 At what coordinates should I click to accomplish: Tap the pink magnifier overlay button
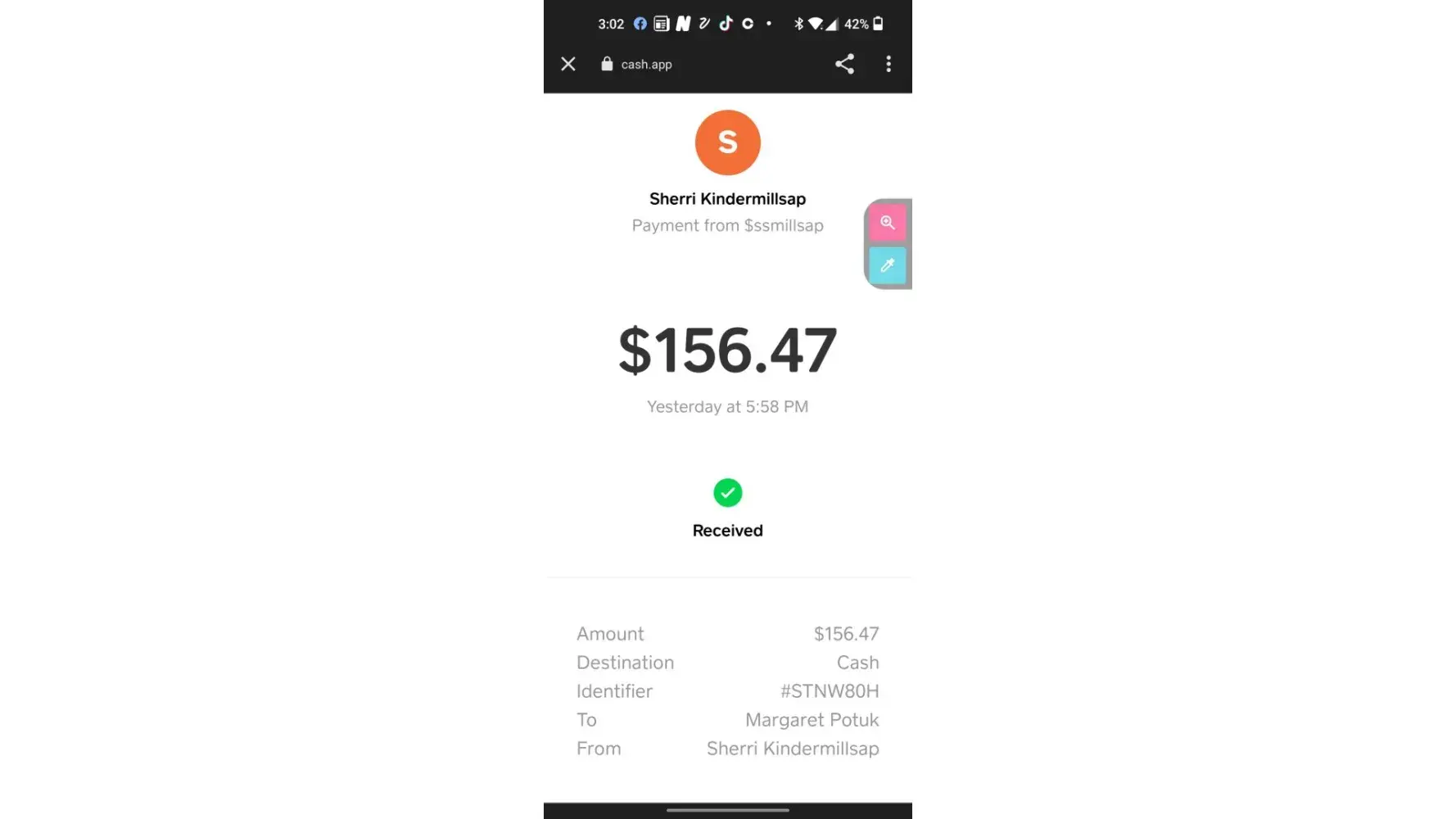(x=887, y=222)
